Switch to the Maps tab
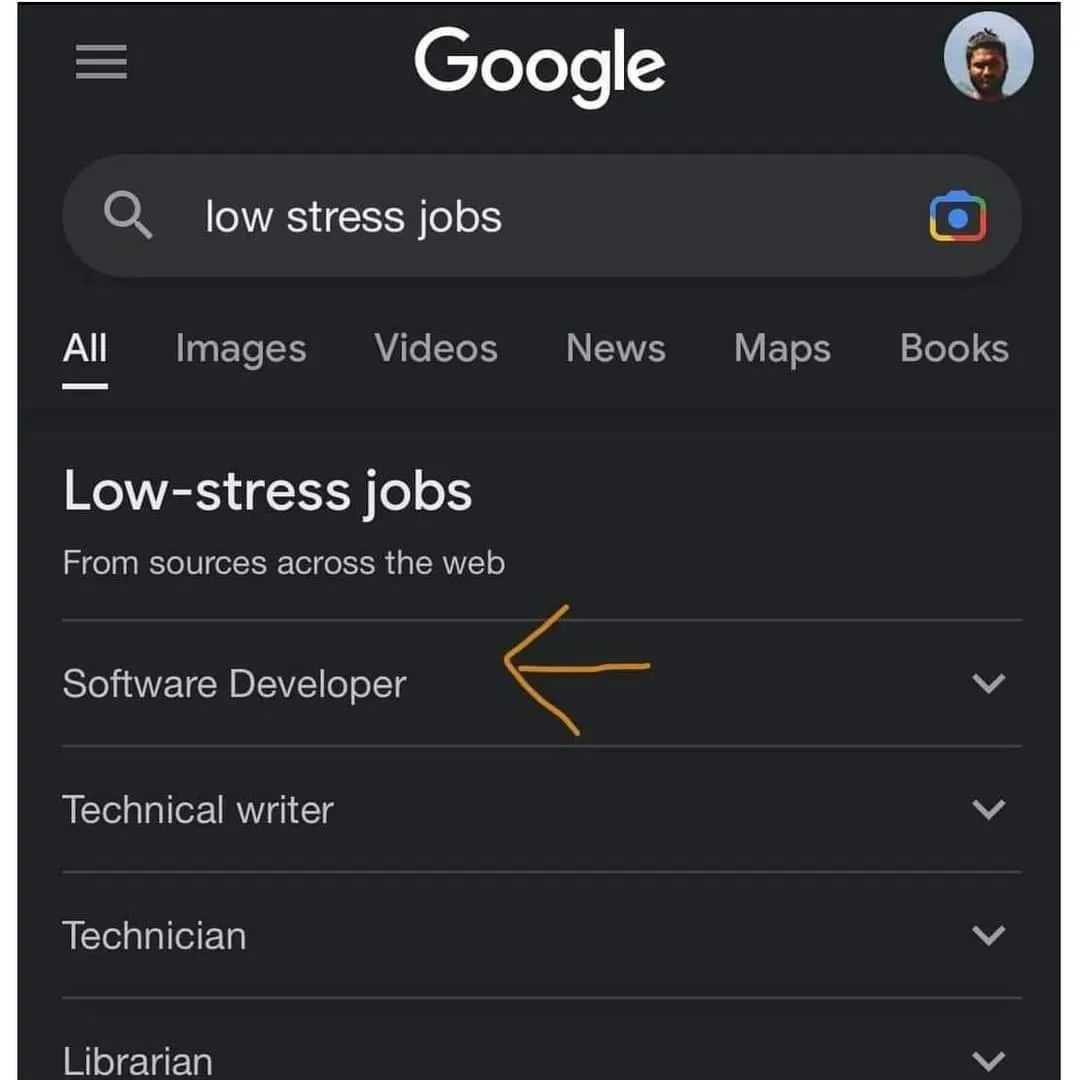The width and height of the screenshot is (1080, 1080). (x=782, y=349)
